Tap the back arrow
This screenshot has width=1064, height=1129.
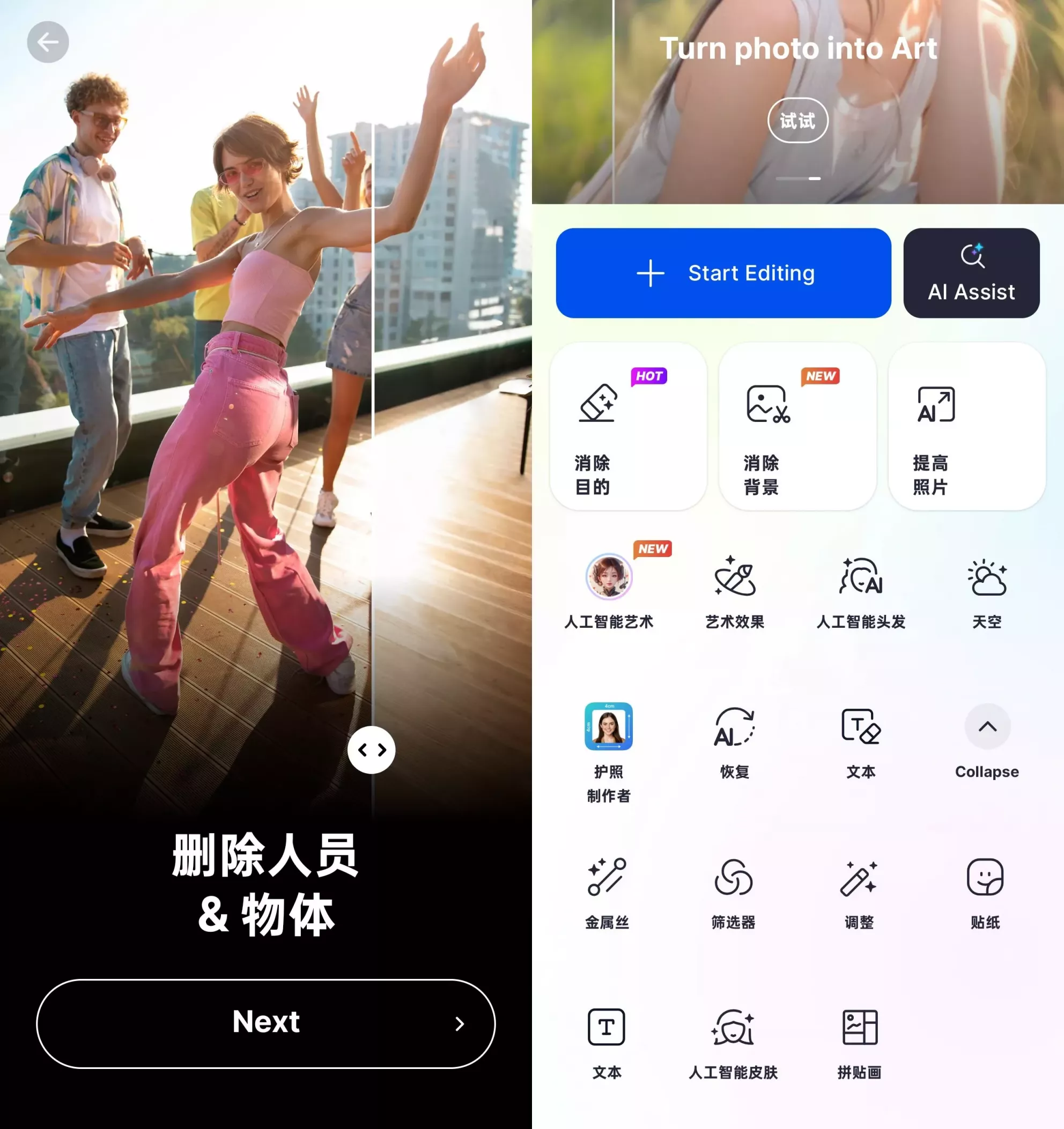click(x=48, y=42)
